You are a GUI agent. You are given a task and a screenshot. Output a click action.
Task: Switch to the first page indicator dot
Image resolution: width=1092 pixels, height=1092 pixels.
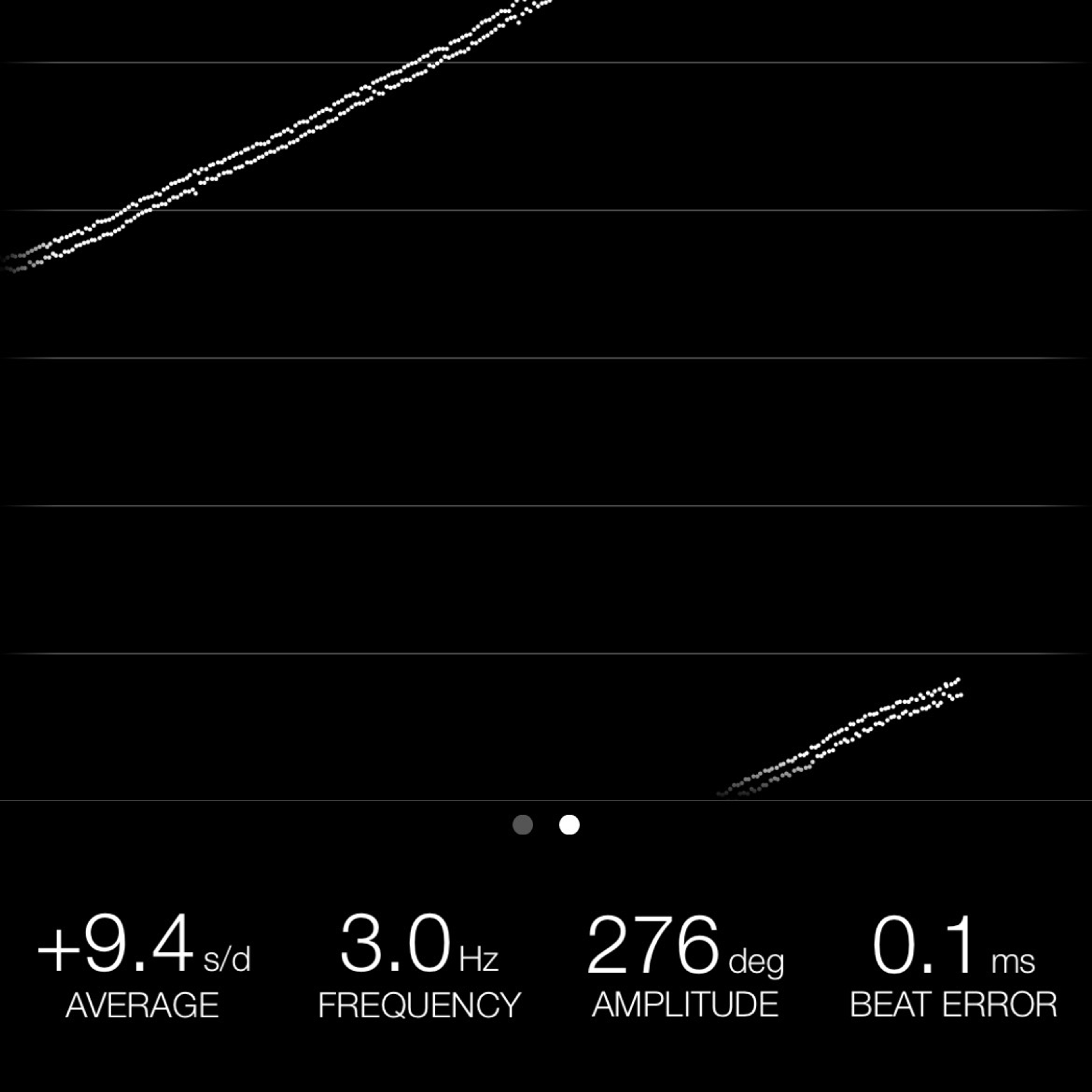(522, 825)
